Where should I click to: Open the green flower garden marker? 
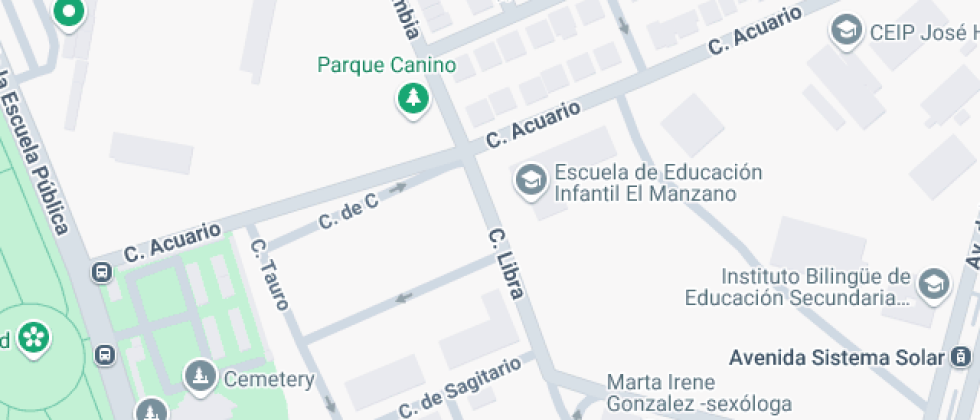35,337
